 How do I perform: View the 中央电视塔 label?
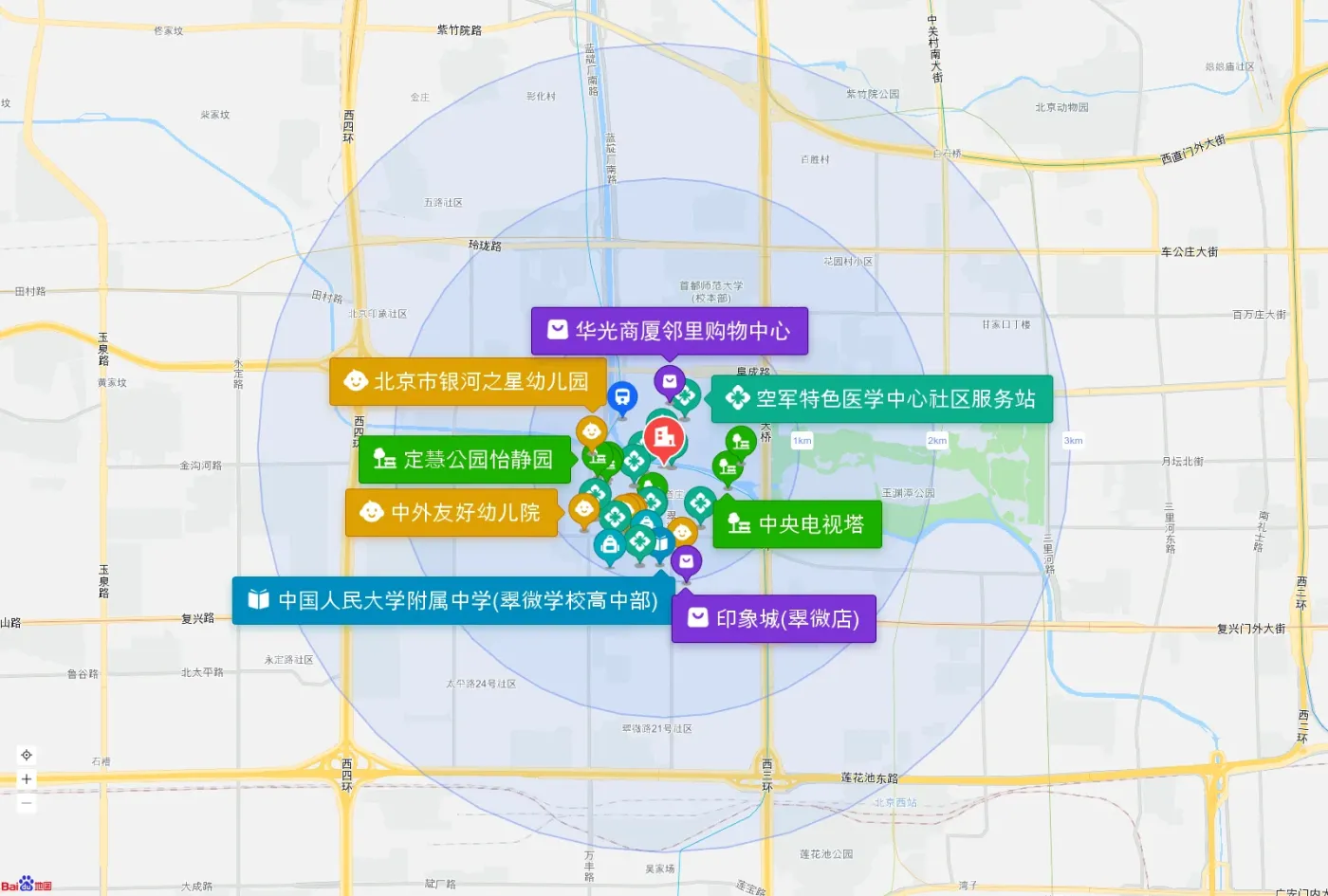(797, 524)
